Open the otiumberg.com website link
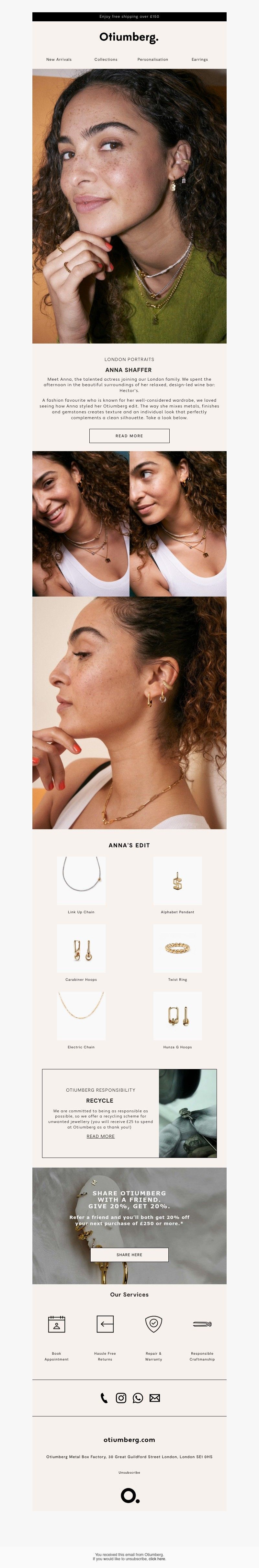 tap(129, 1440)
